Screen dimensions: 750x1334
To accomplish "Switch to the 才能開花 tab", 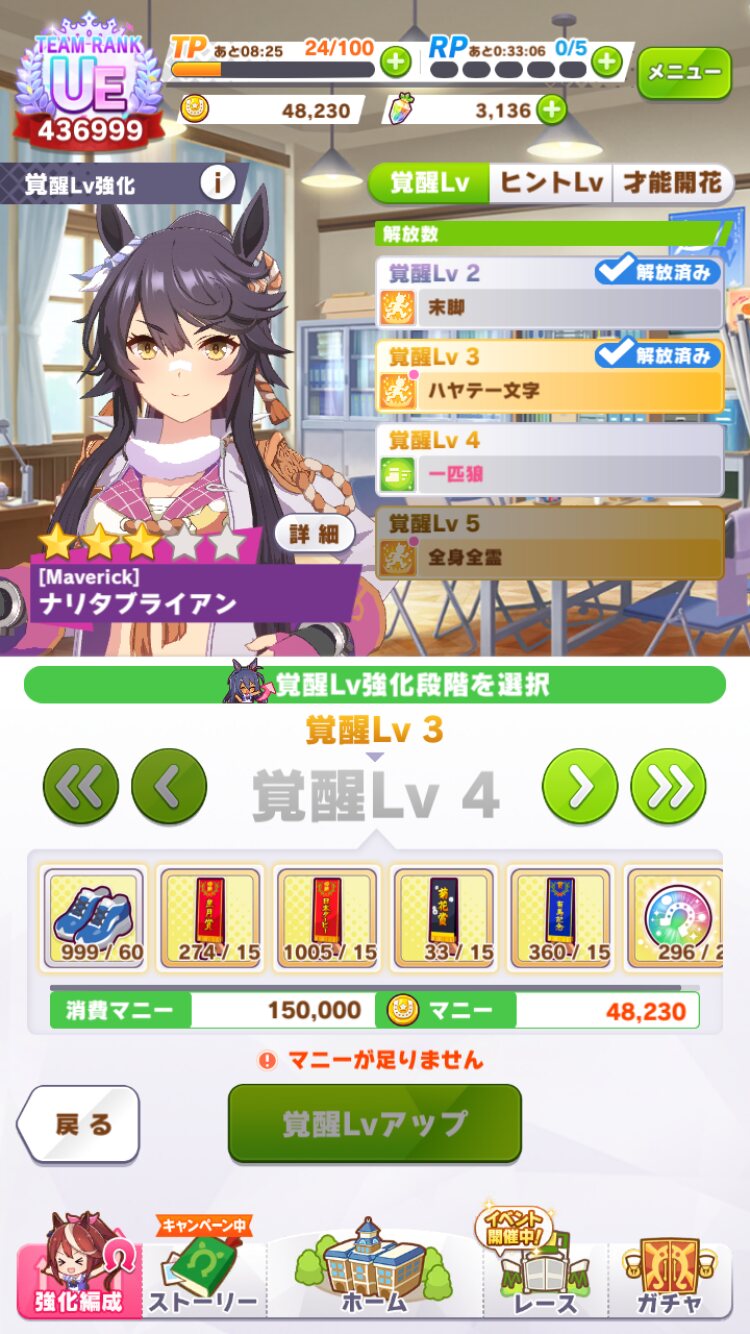I will 671,183.
